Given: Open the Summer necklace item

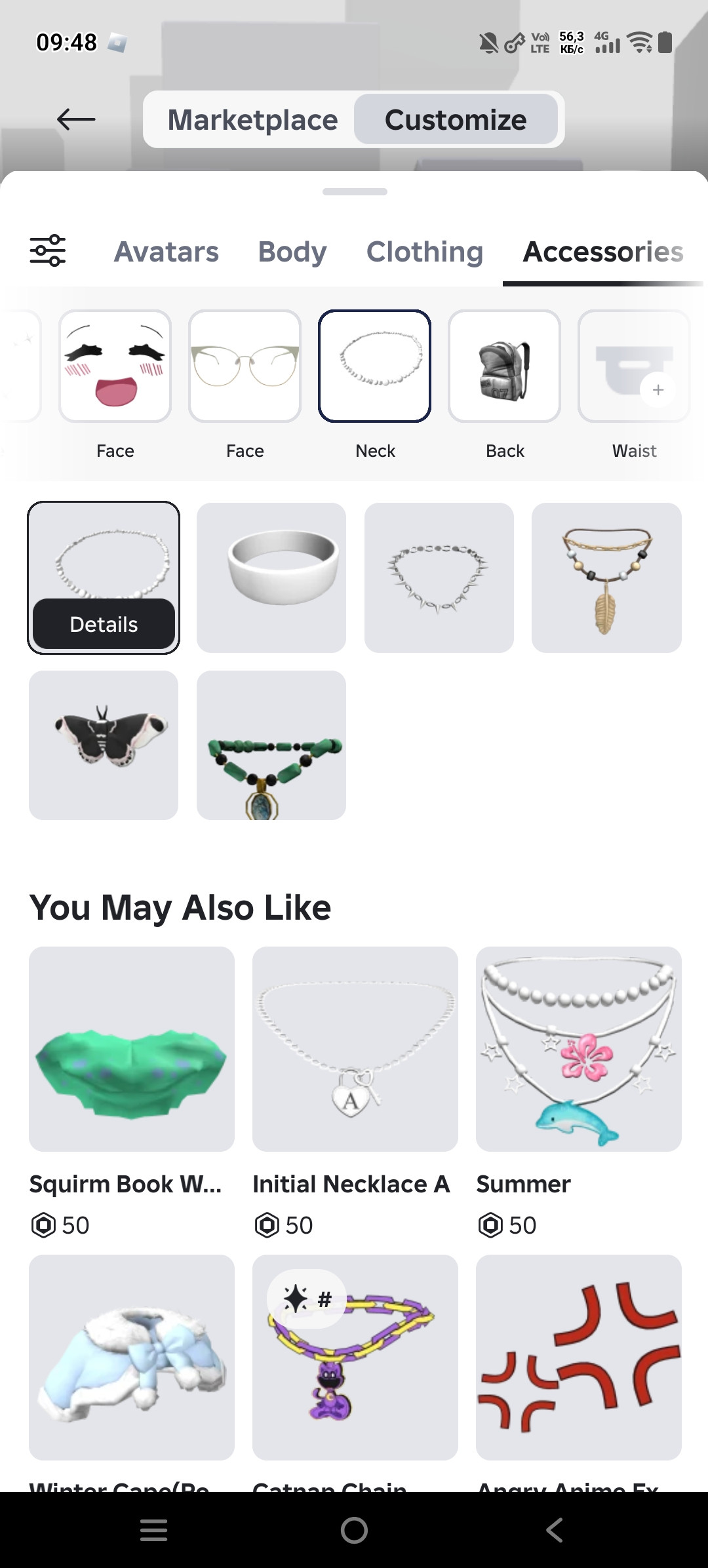Looking at the screenshot, I should [x=578, y=1049].
